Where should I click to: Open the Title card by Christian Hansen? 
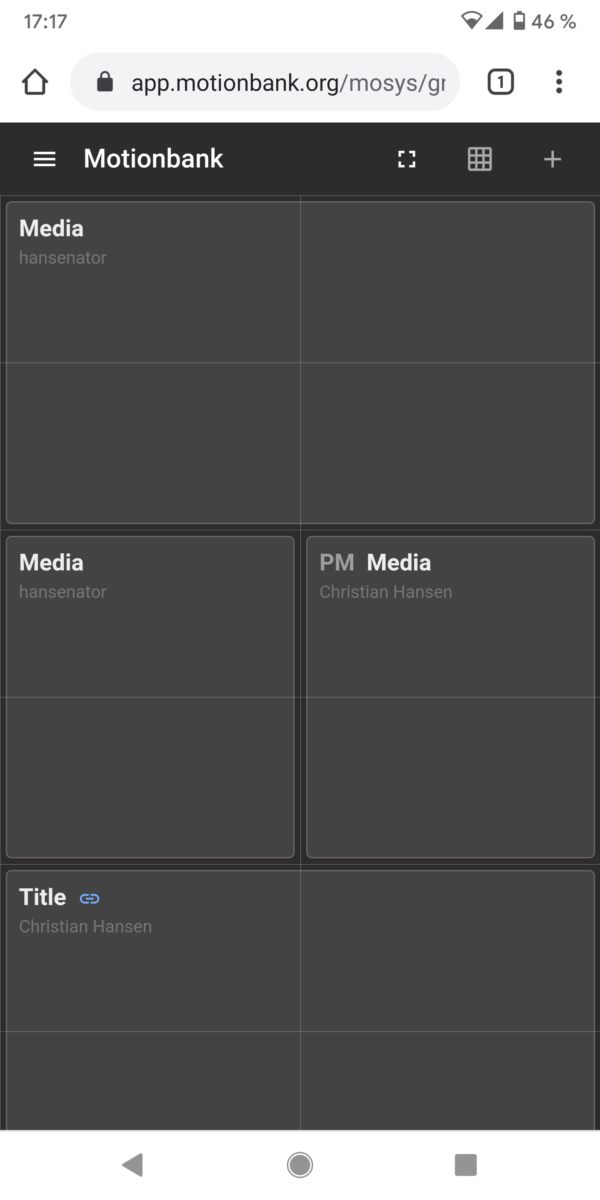pos(300,1000)
